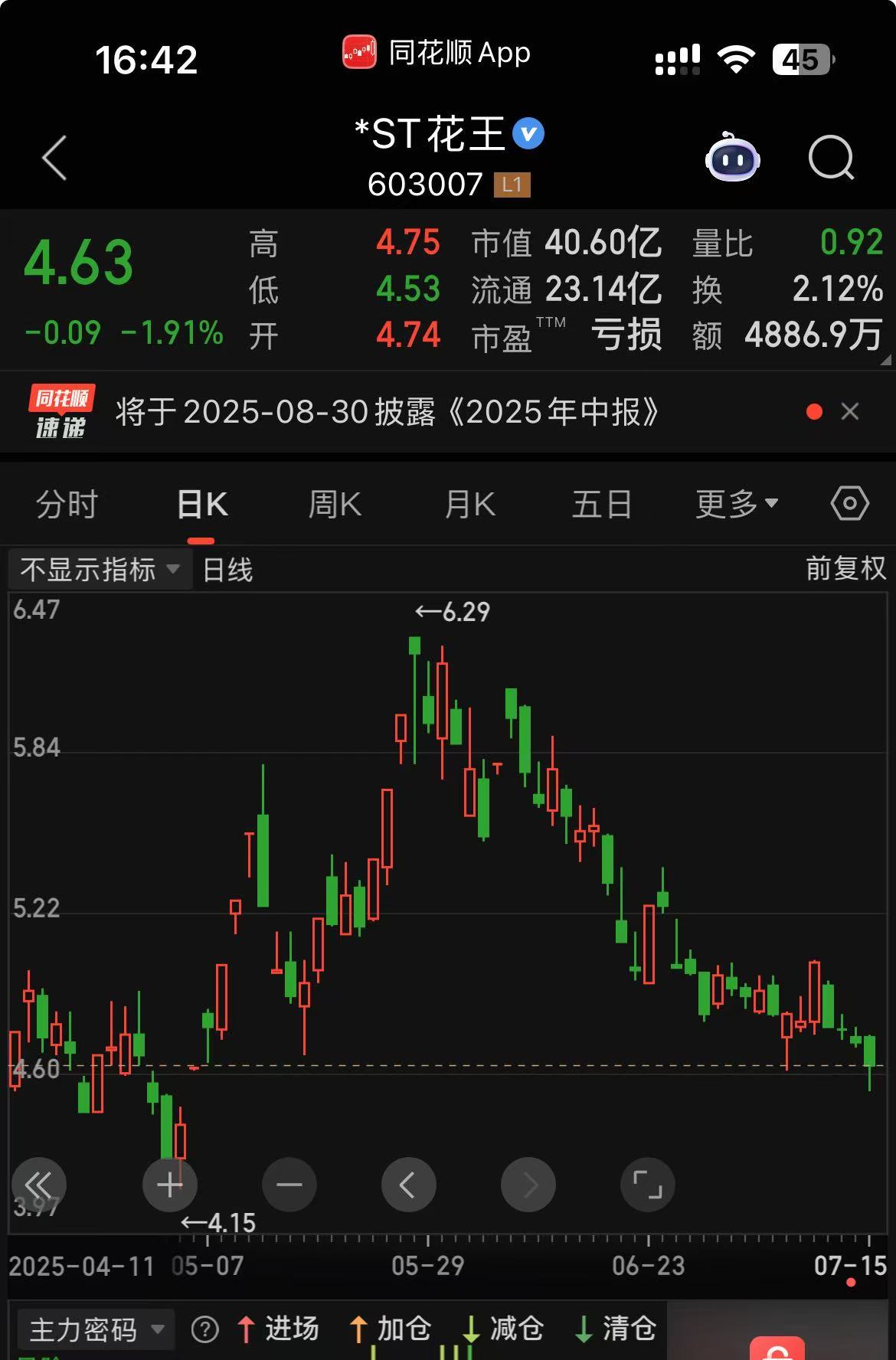Switch to the 周K chart tab
The width and height of the screenshot is (896, 1360).
coord(335,505)
